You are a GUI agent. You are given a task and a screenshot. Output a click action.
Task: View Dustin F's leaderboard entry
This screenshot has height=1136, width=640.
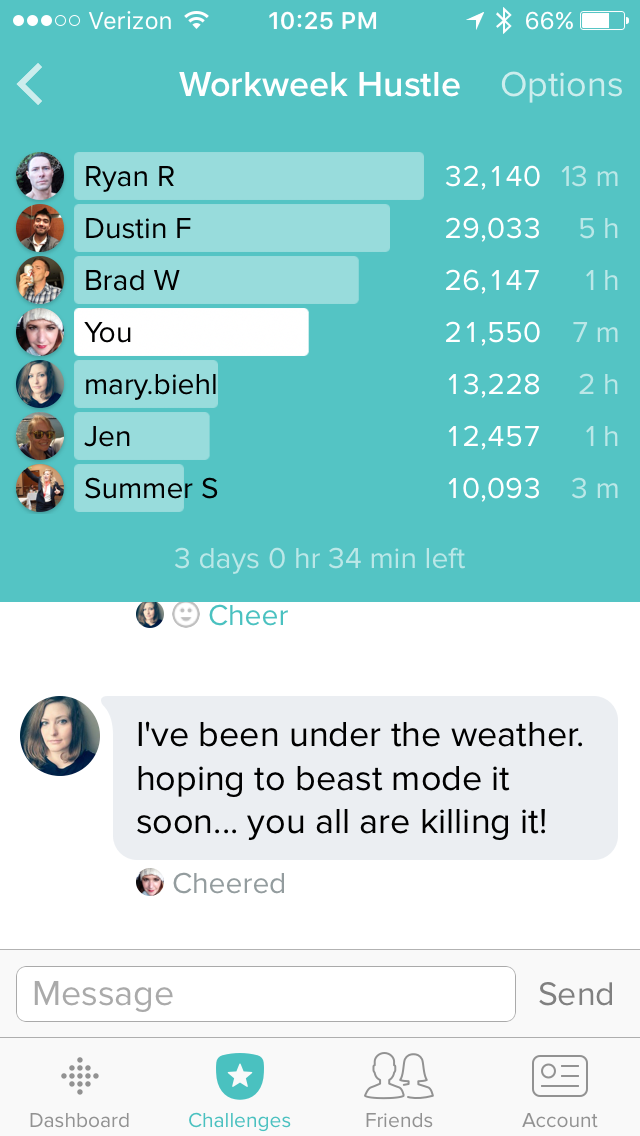pyautogui.click(x=231, y=229)
